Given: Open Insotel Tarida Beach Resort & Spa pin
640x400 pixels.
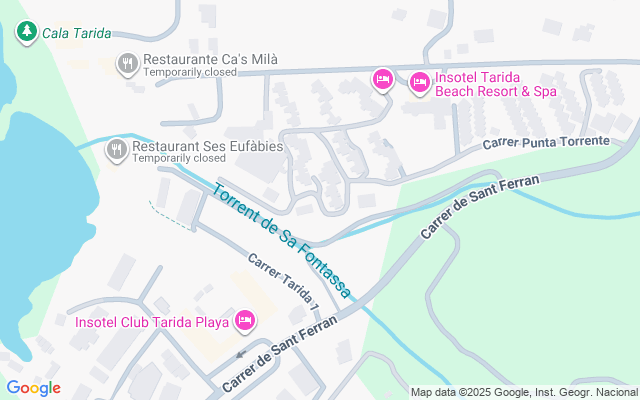Looking at the screenshot, I should (420, 83).
